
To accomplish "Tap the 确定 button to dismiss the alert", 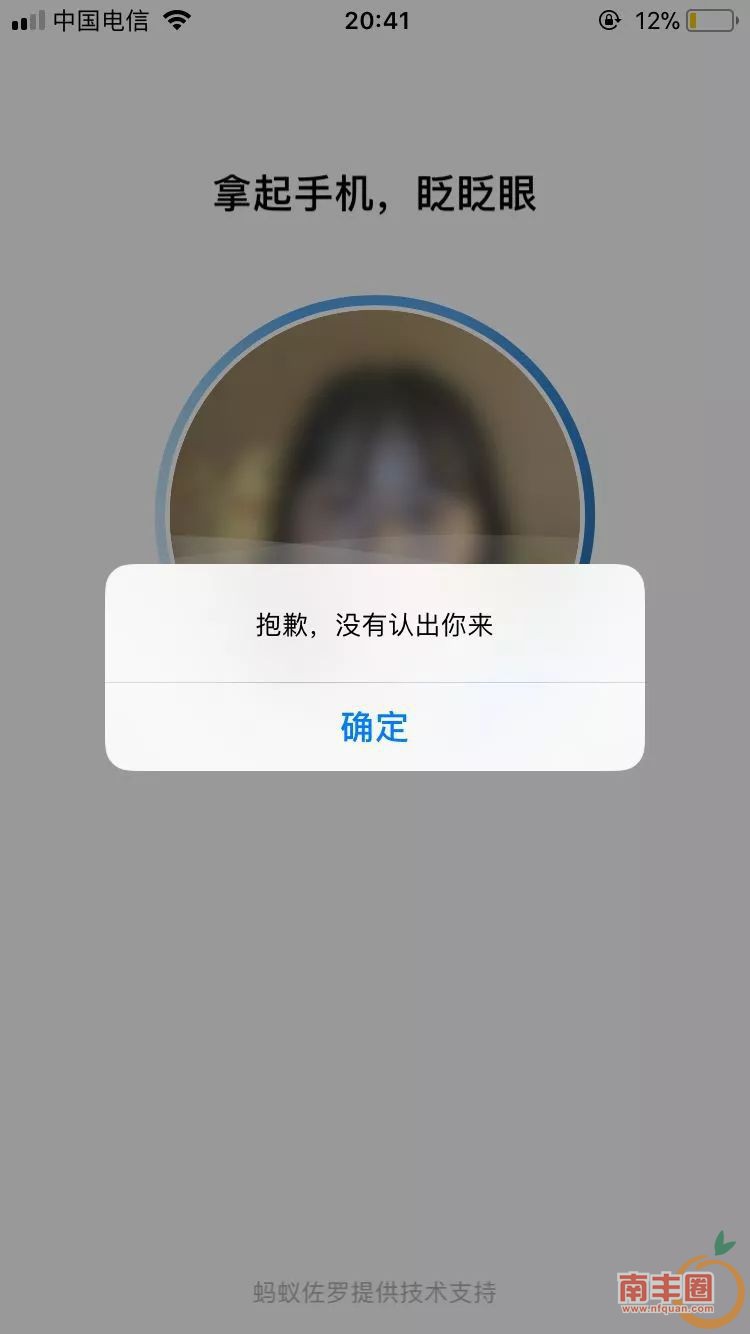I will 374,729.
